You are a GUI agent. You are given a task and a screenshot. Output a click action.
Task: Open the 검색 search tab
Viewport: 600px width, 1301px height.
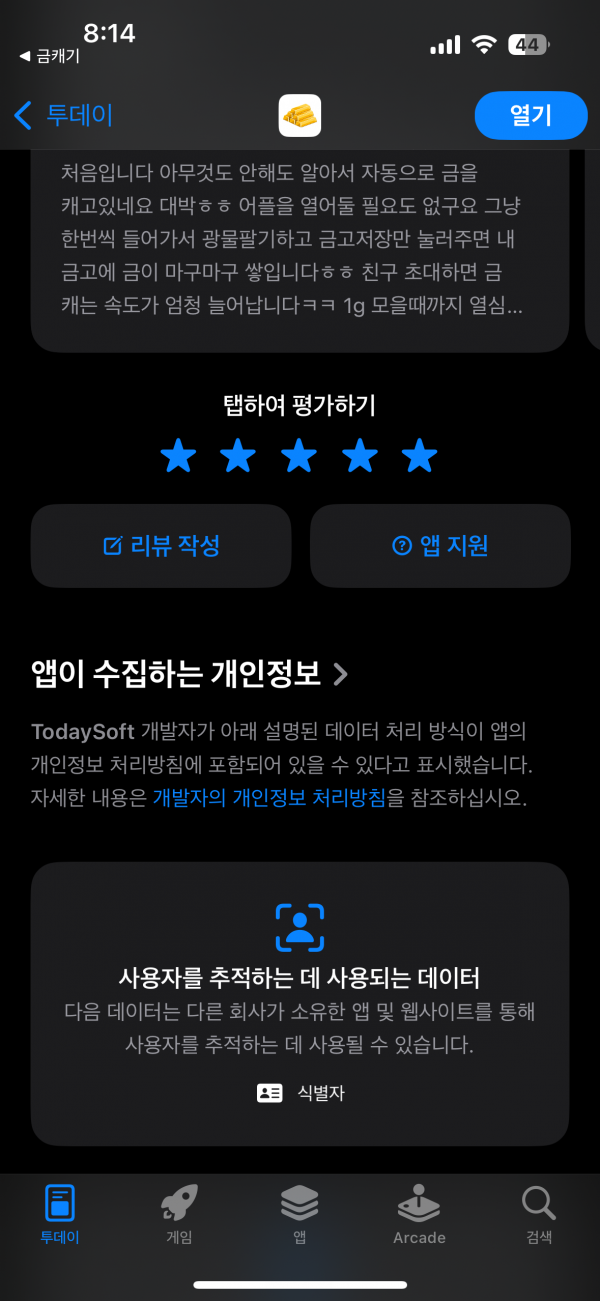(x=539, y=1215)
